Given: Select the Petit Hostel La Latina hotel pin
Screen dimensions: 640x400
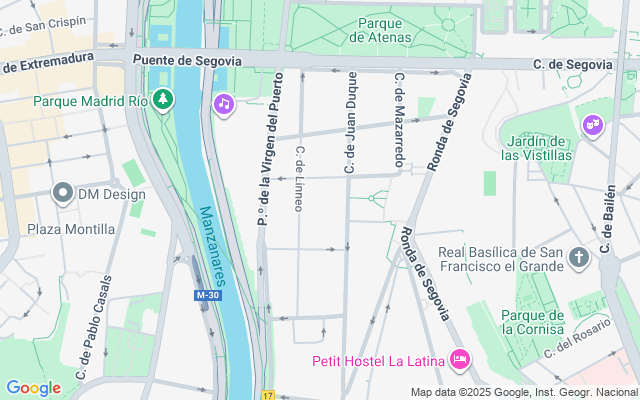Looking at the screenshot, I should click(x=460, y=357).
